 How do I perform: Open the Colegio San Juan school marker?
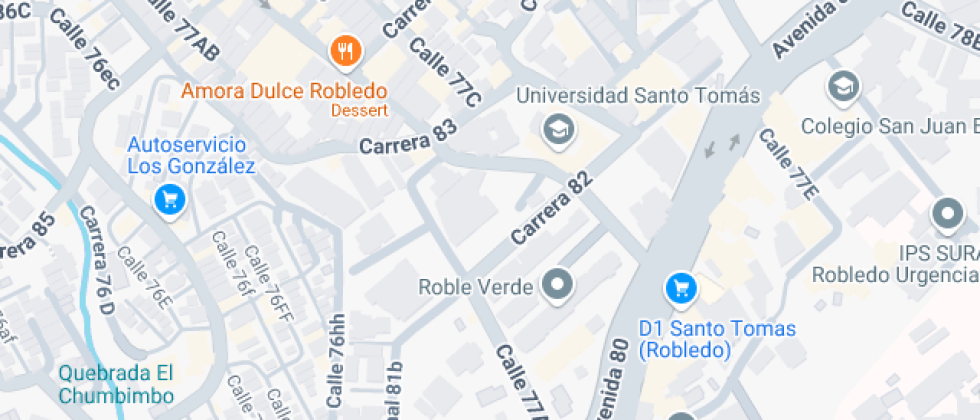click(x=844, y=89)
